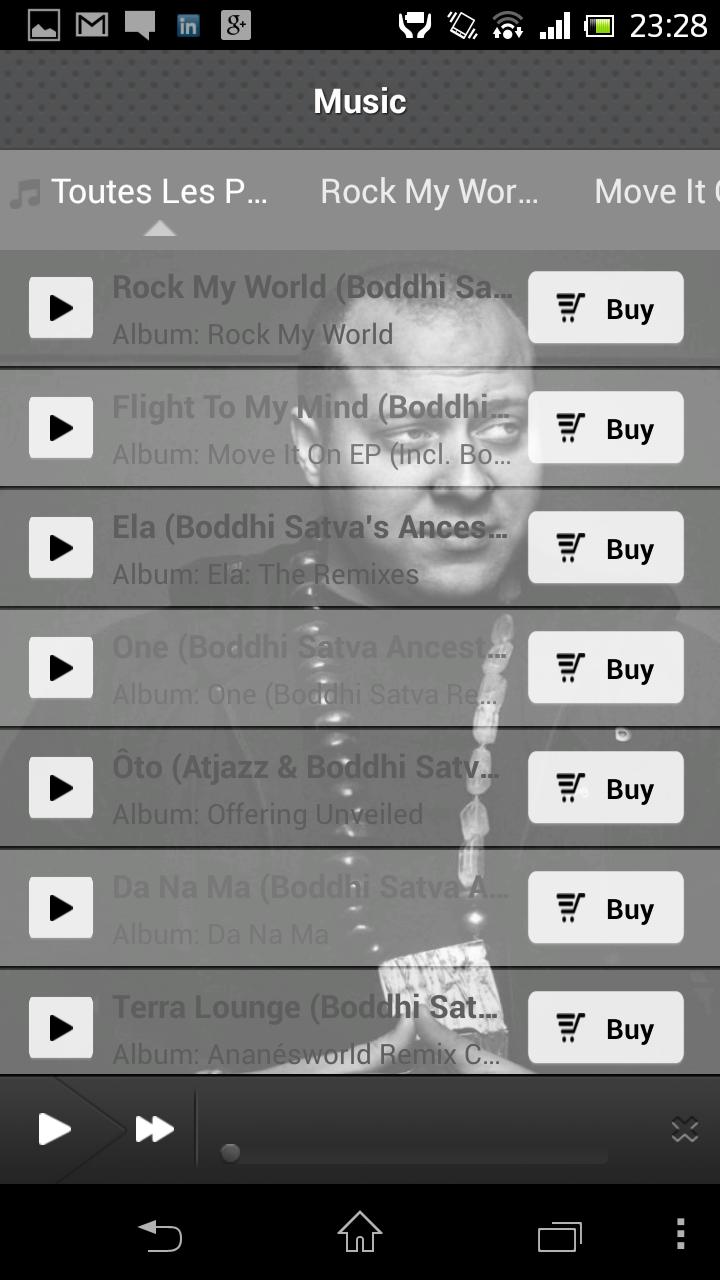The width and height of the screenshot is (720, 1280).
Task: Go back using the system back button
Action: click(x=160, y=1235)
